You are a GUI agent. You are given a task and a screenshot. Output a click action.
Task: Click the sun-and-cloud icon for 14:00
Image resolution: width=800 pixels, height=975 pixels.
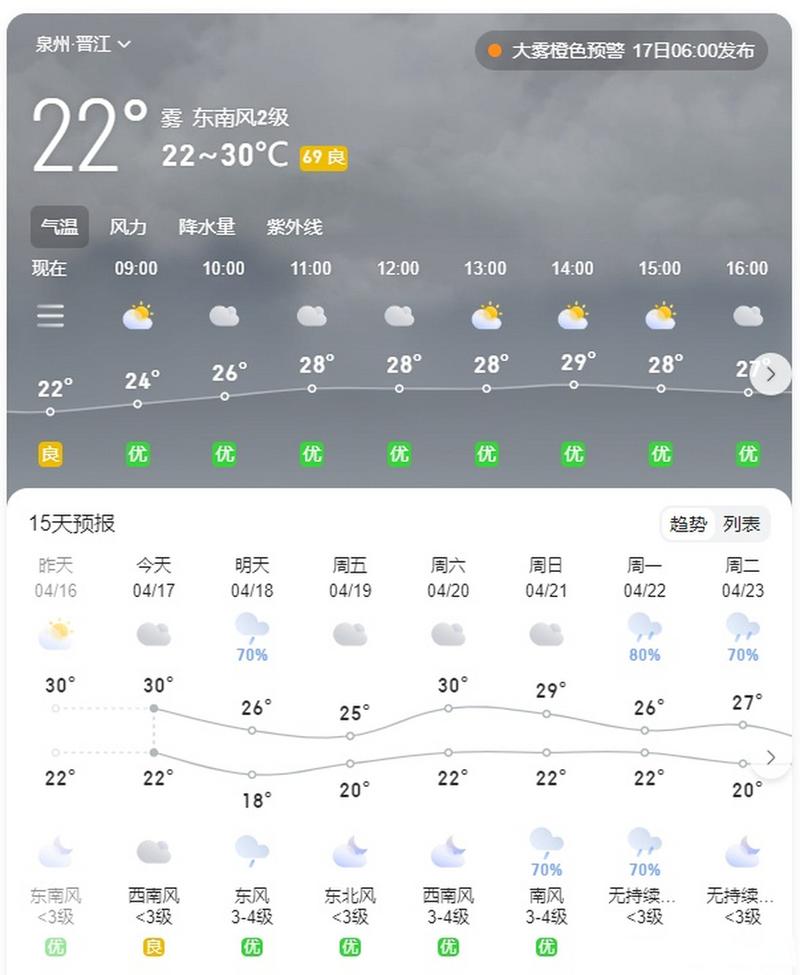pyautogui.click(x=572, y=316)
